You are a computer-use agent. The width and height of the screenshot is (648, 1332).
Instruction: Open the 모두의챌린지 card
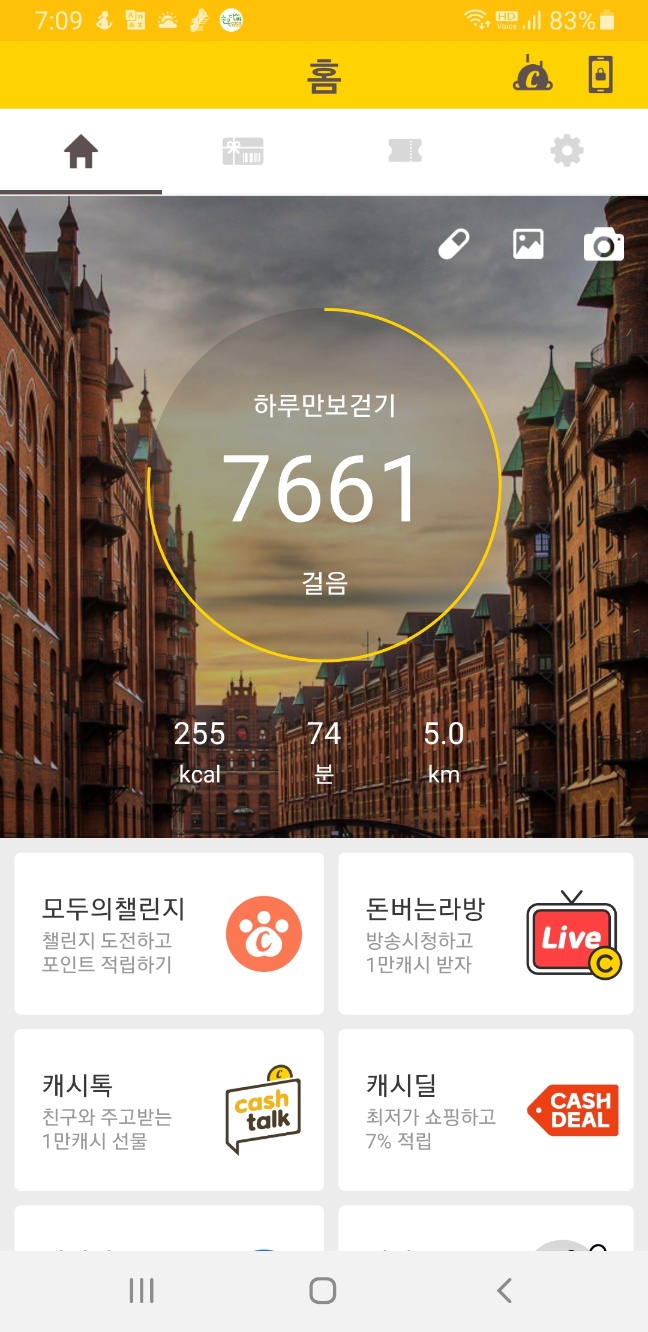pyautogui.click(x=169, y=934)
